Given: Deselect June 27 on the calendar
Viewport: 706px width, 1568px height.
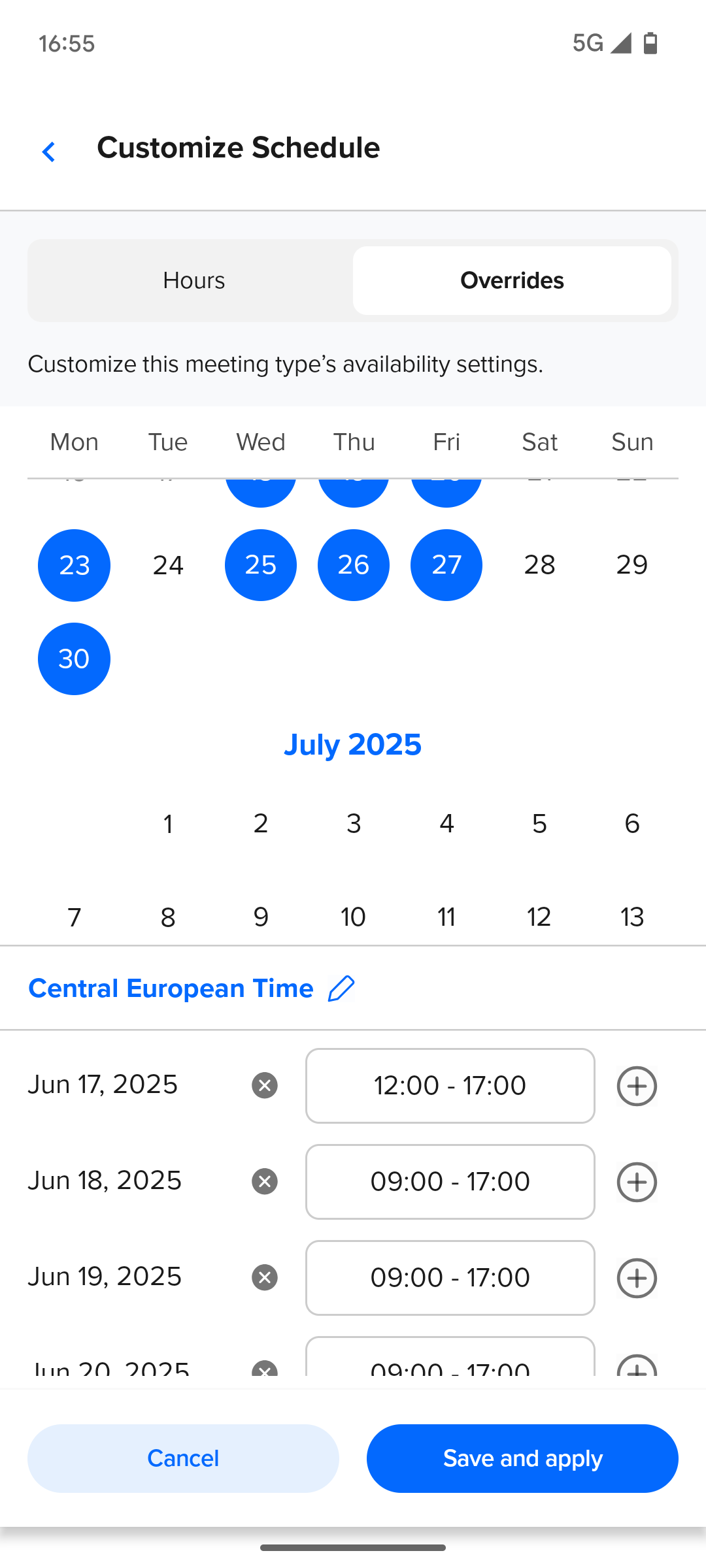Looking at the screenshot, I should (446, 565).
